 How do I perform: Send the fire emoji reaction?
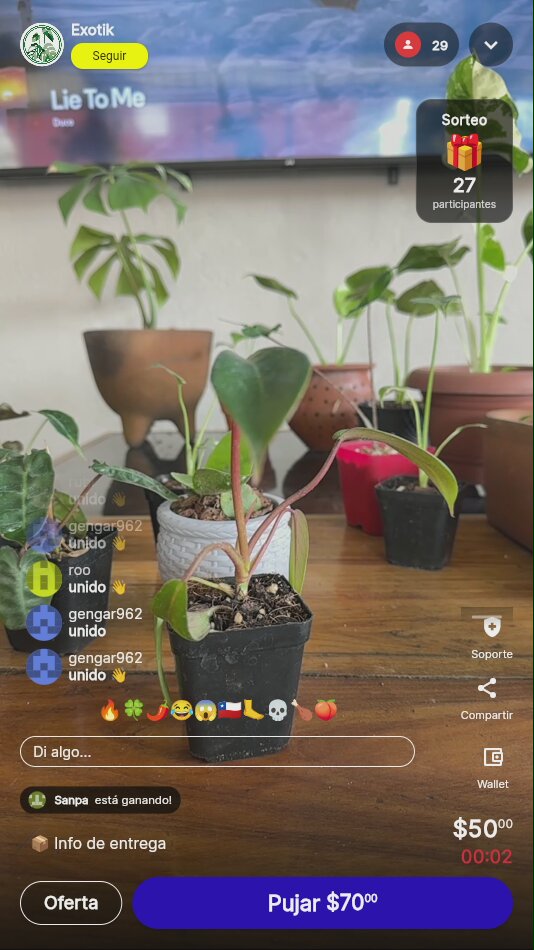coord(110,710)
